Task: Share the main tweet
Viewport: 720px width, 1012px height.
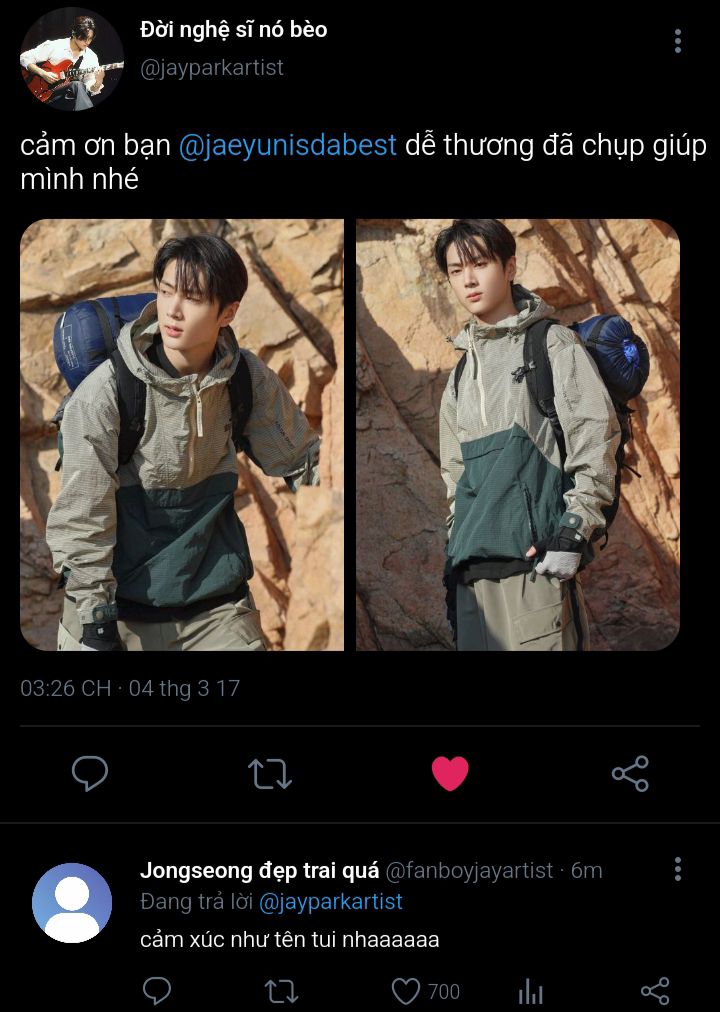Action: click(630, 773)
